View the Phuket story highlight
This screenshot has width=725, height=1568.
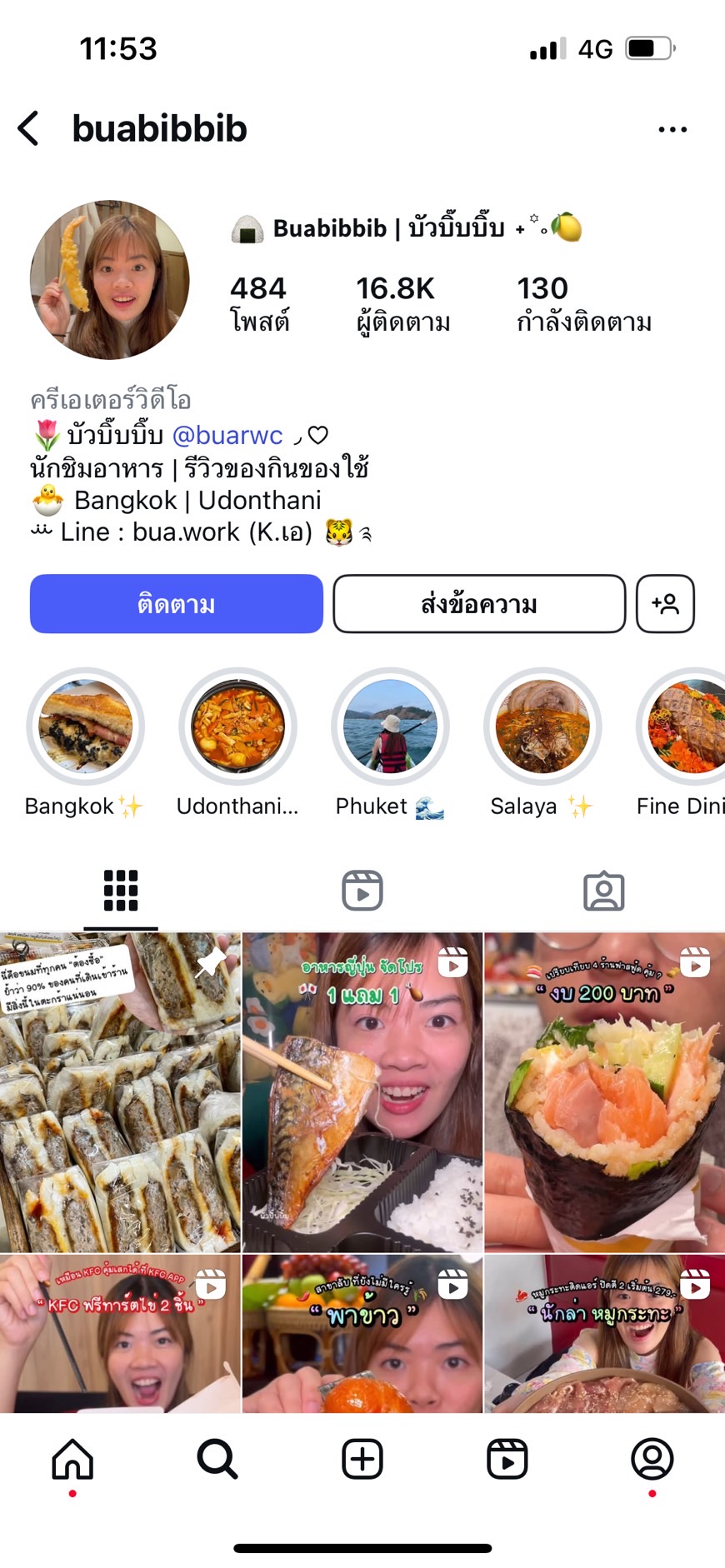[x=390, y=727]
